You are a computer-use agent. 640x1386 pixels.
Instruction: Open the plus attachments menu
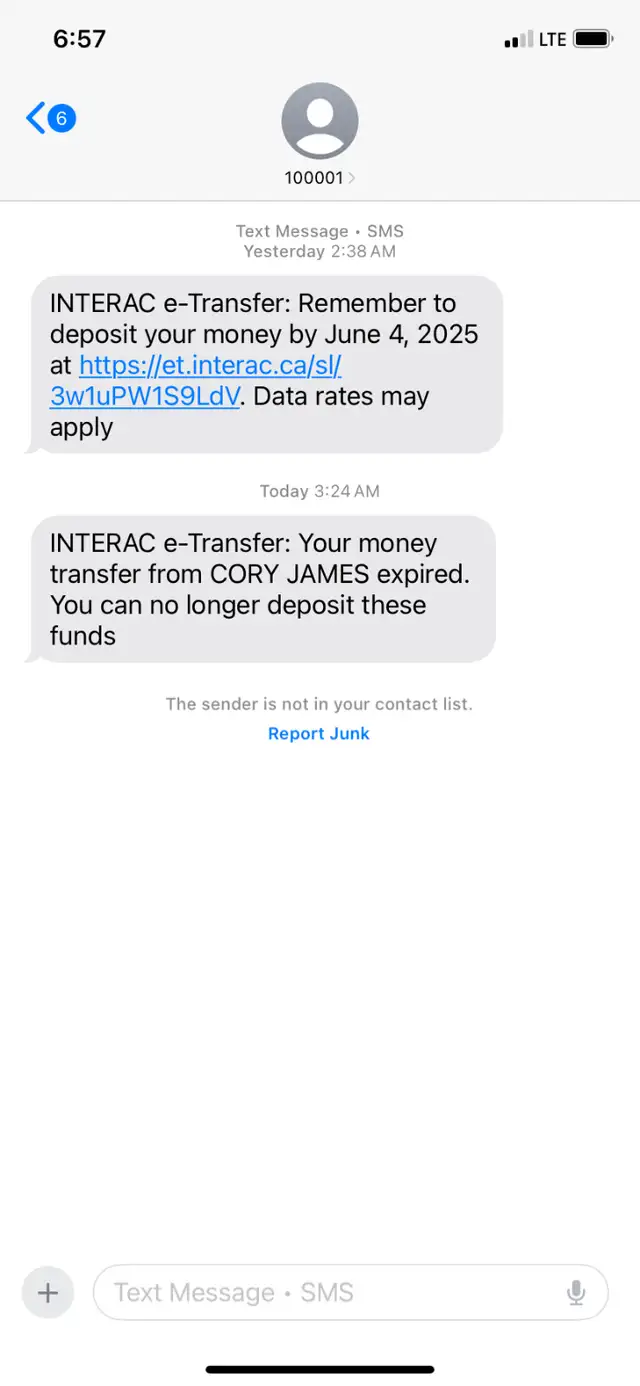48,1292
